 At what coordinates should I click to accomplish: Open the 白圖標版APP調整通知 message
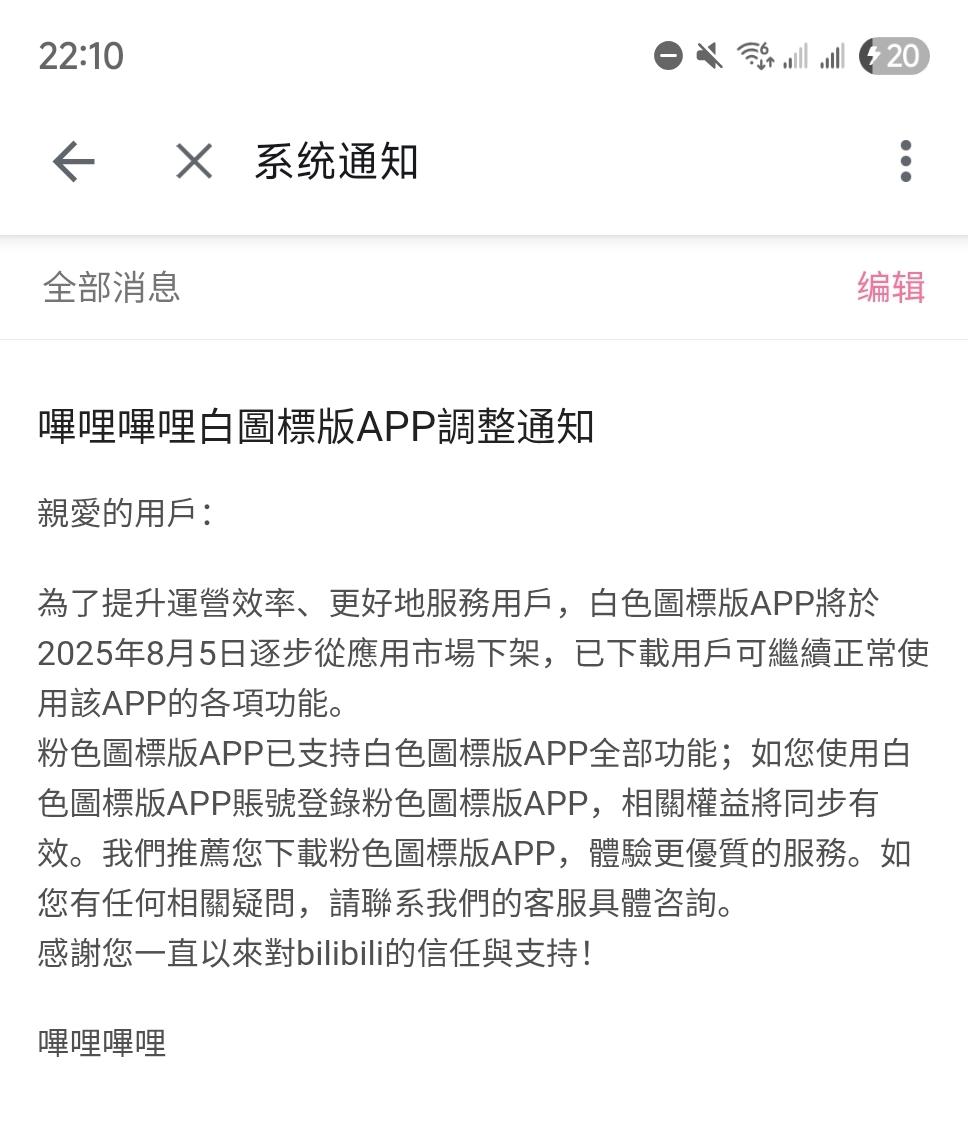[x=316, y=427]
